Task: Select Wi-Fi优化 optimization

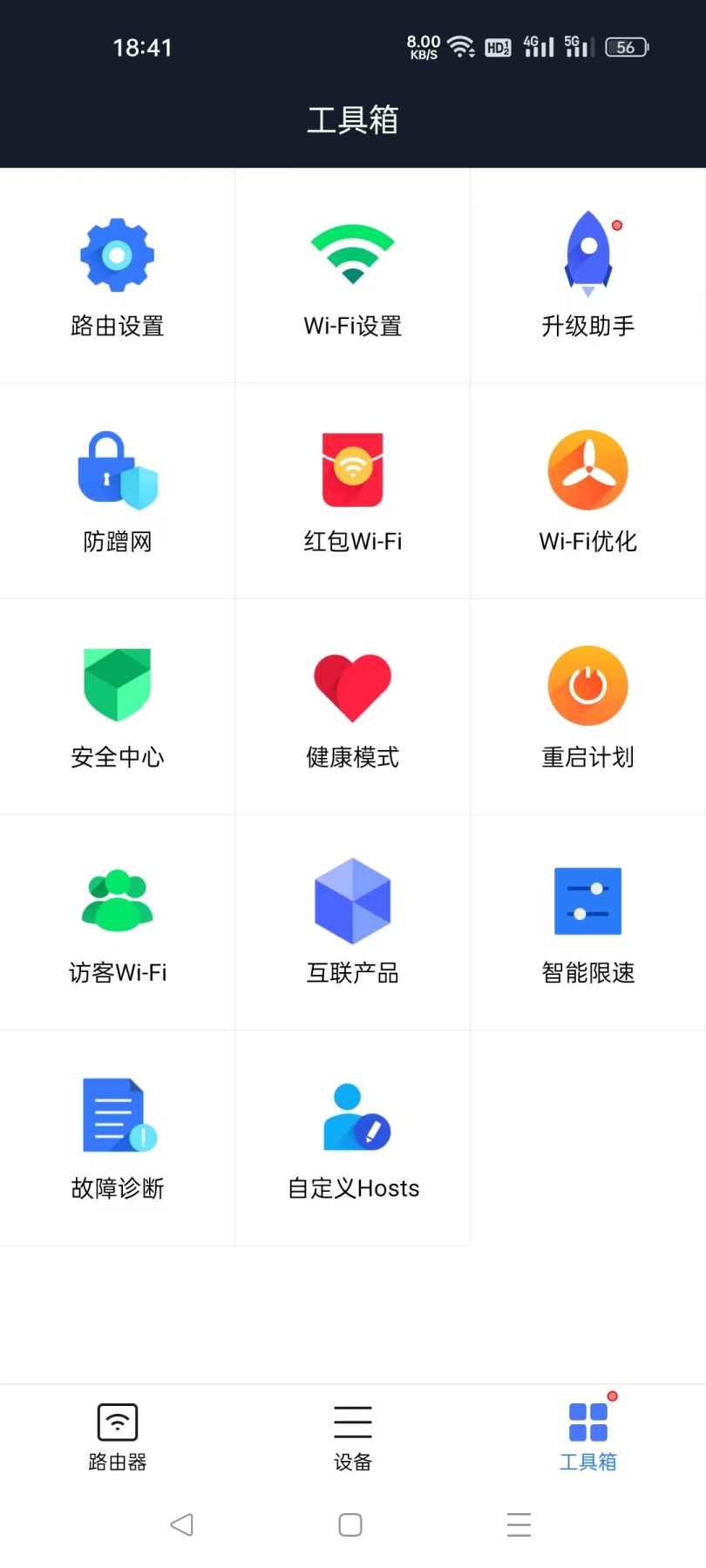Action: click(x=588, y=492)
